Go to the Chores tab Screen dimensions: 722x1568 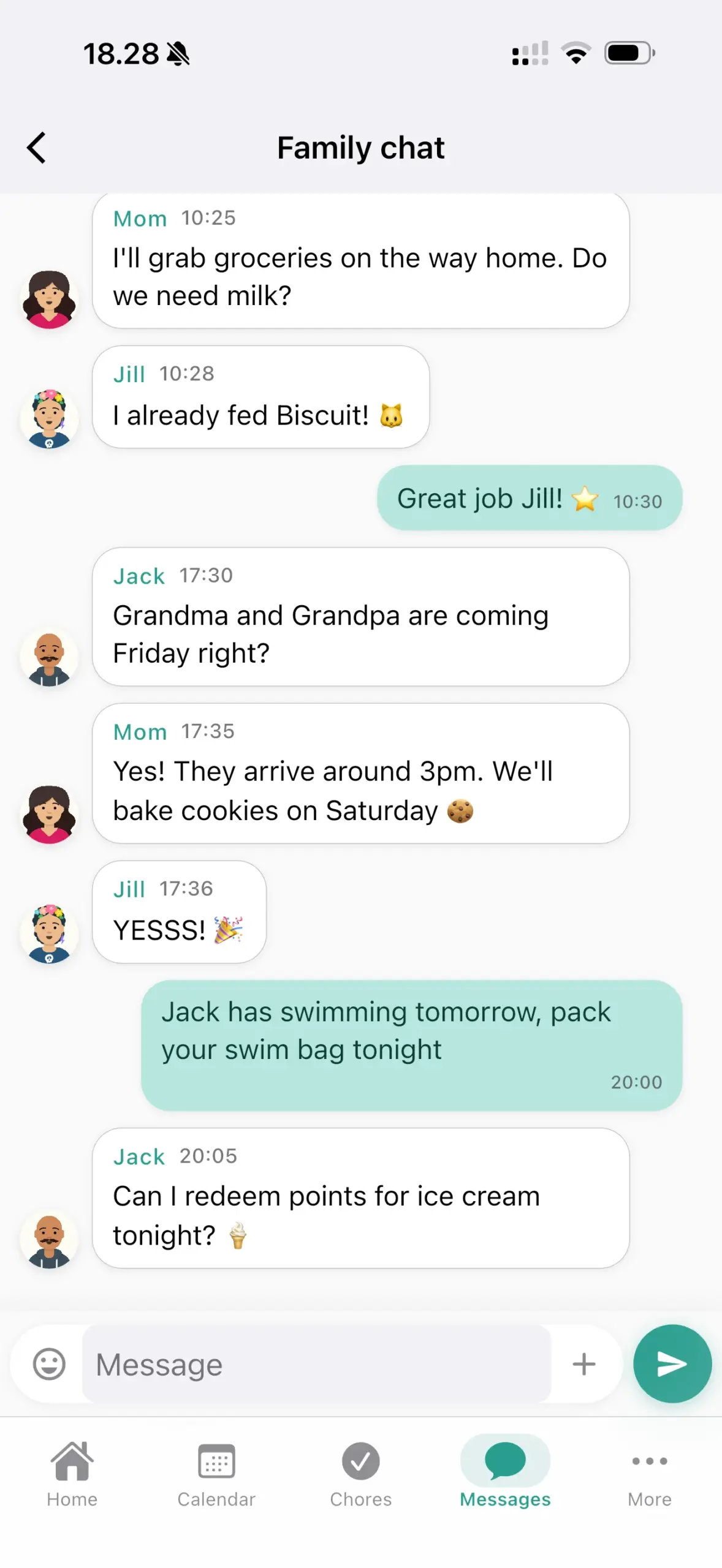(360, 1474)
